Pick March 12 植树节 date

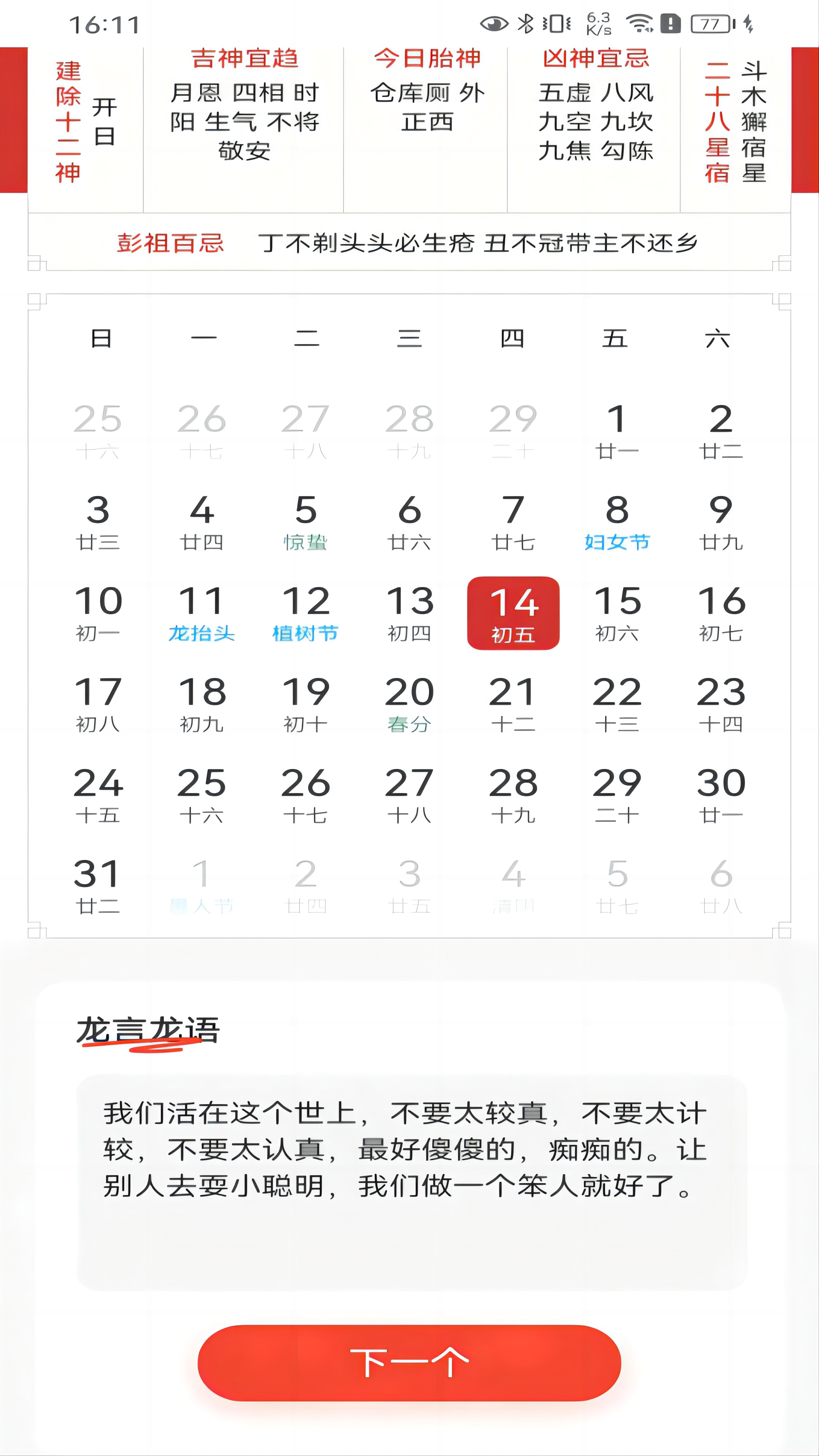[x=306, y=613]
